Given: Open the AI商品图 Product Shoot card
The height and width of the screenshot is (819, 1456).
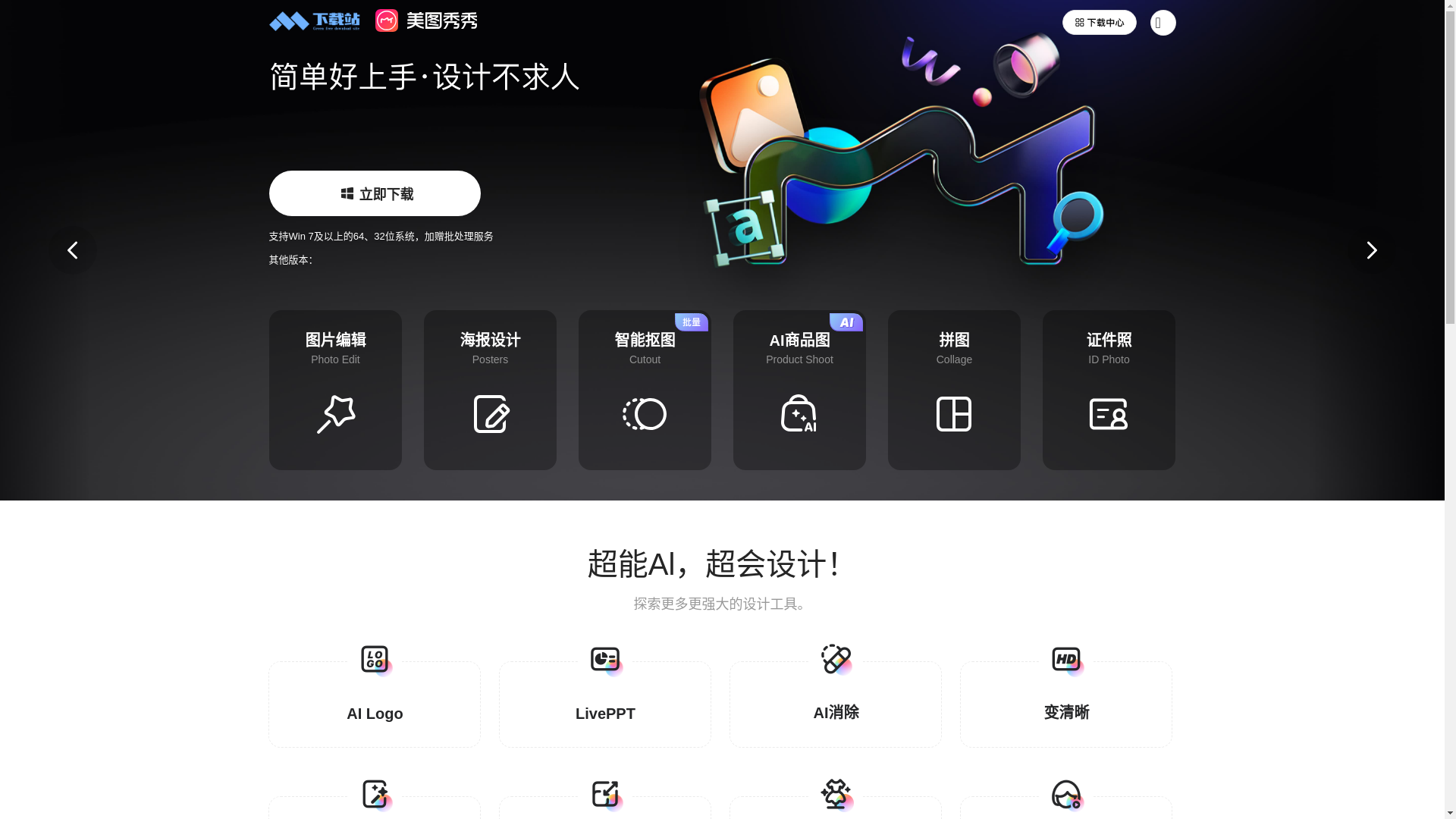Looking at the screenshot, I should tap(799, 390).
